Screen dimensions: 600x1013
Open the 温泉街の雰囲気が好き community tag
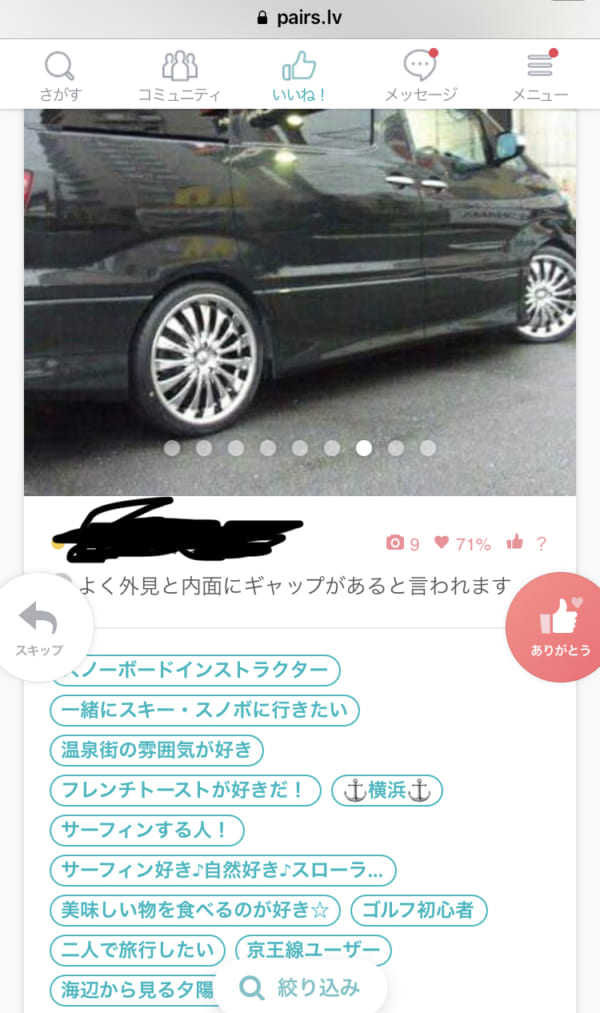157,750
